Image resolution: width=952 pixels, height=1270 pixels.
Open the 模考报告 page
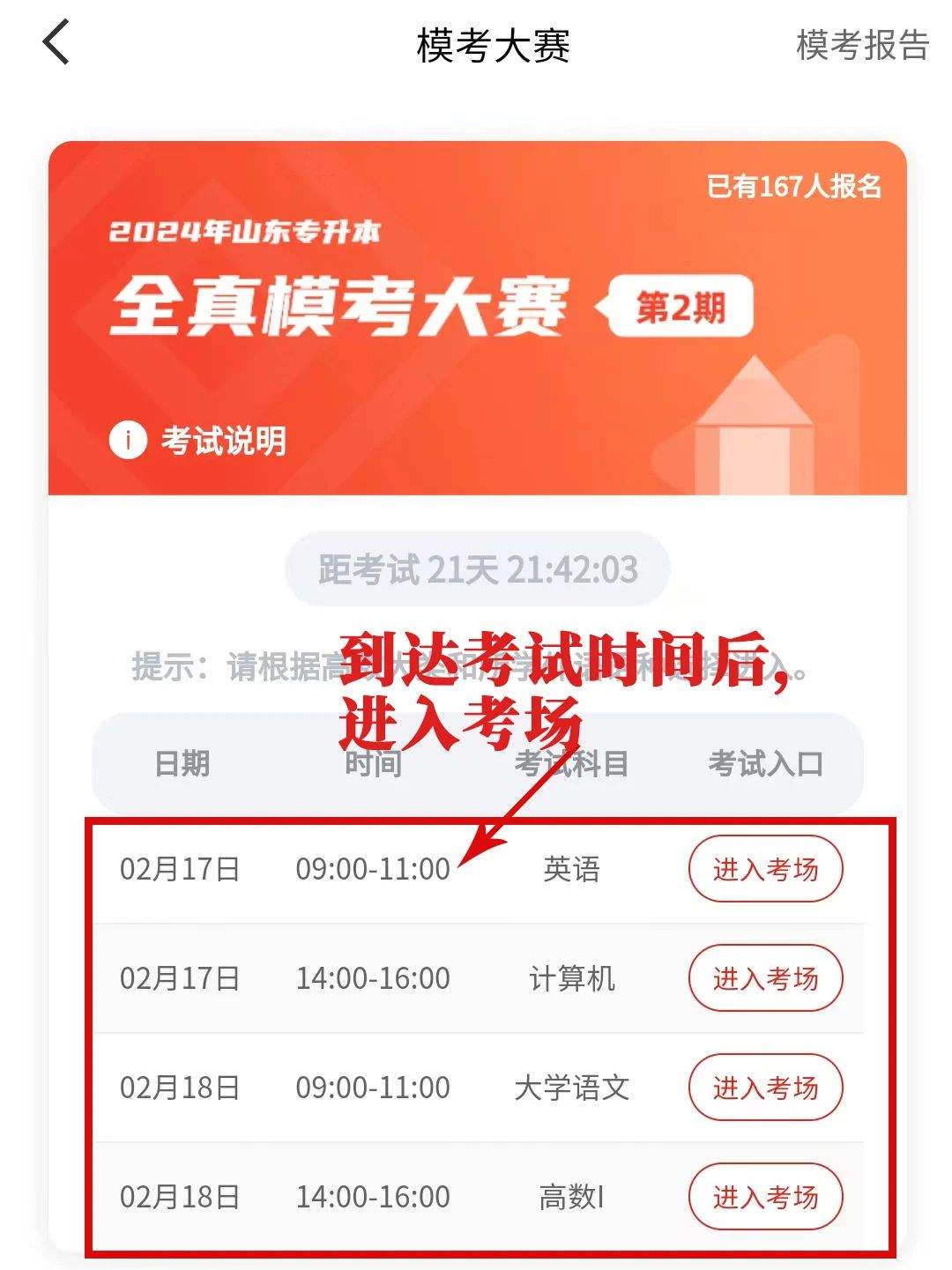tap(862, 45)
